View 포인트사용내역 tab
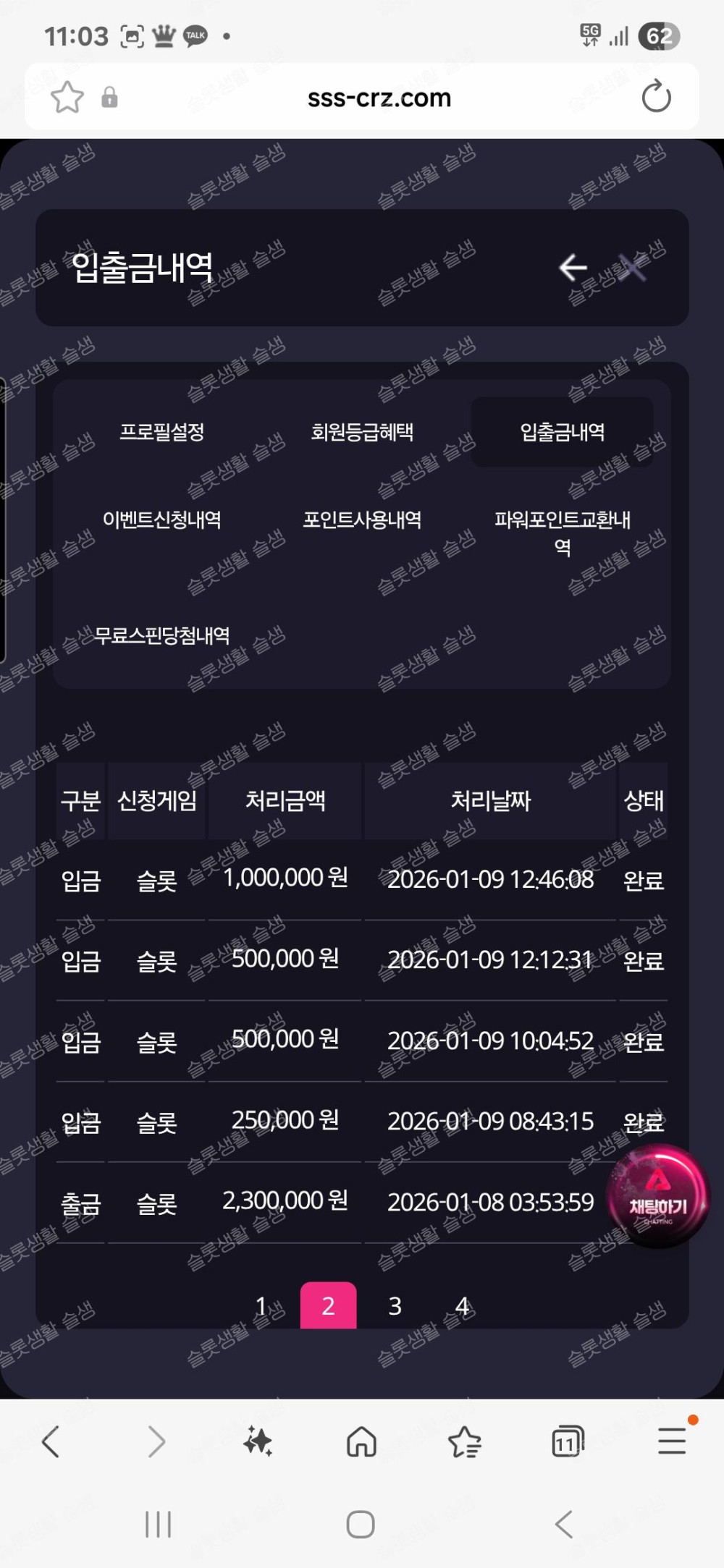Screen dimensions: 724x1568 [362, 520]
